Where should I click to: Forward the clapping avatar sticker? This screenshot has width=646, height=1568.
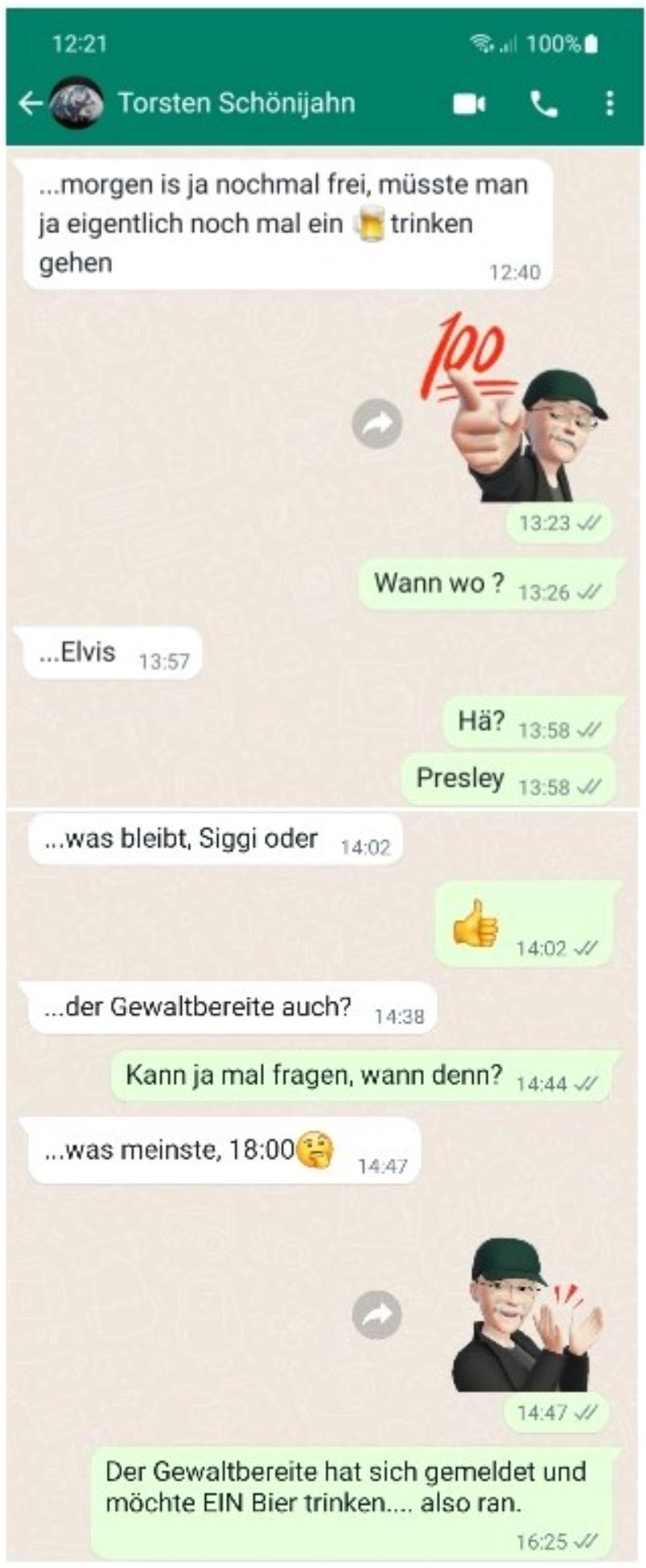click(x=377, y=1314)
